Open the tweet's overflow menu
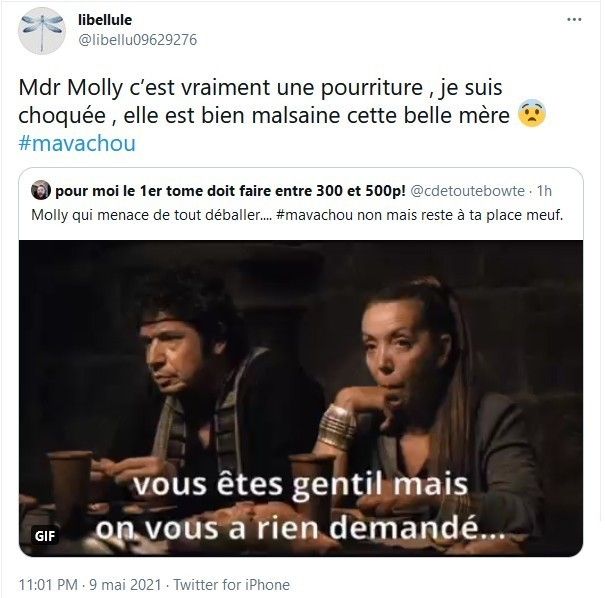This screenshot has width=605, height=598. coord(572,20)
